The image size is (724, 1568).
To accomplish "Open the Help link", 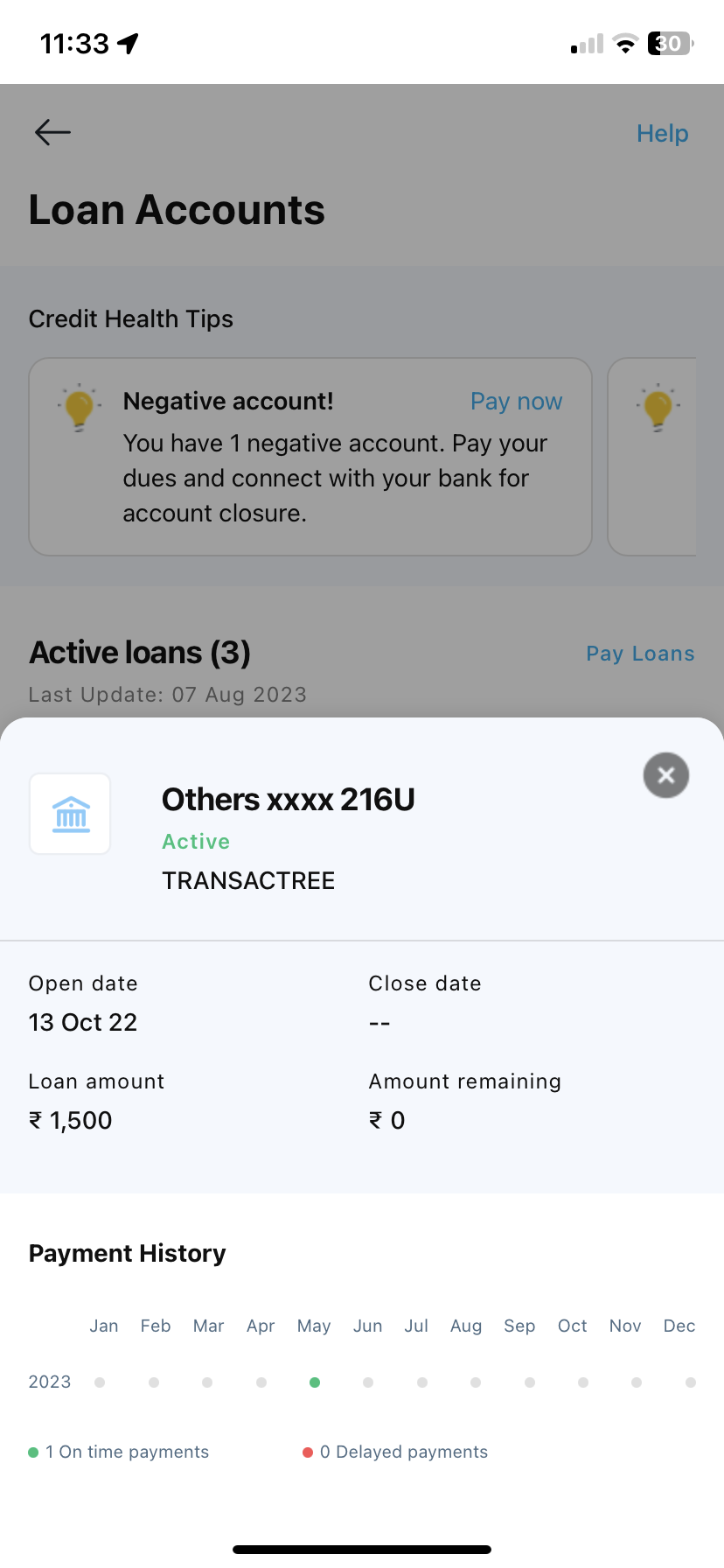I will (x=662, y=134).
